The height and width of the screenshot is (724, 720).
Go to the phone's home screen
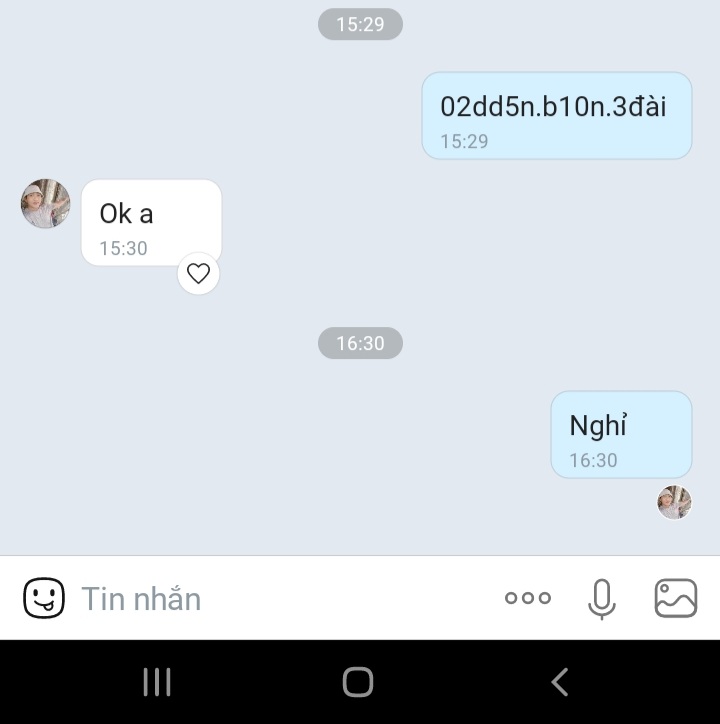click(x=358, y=682)
